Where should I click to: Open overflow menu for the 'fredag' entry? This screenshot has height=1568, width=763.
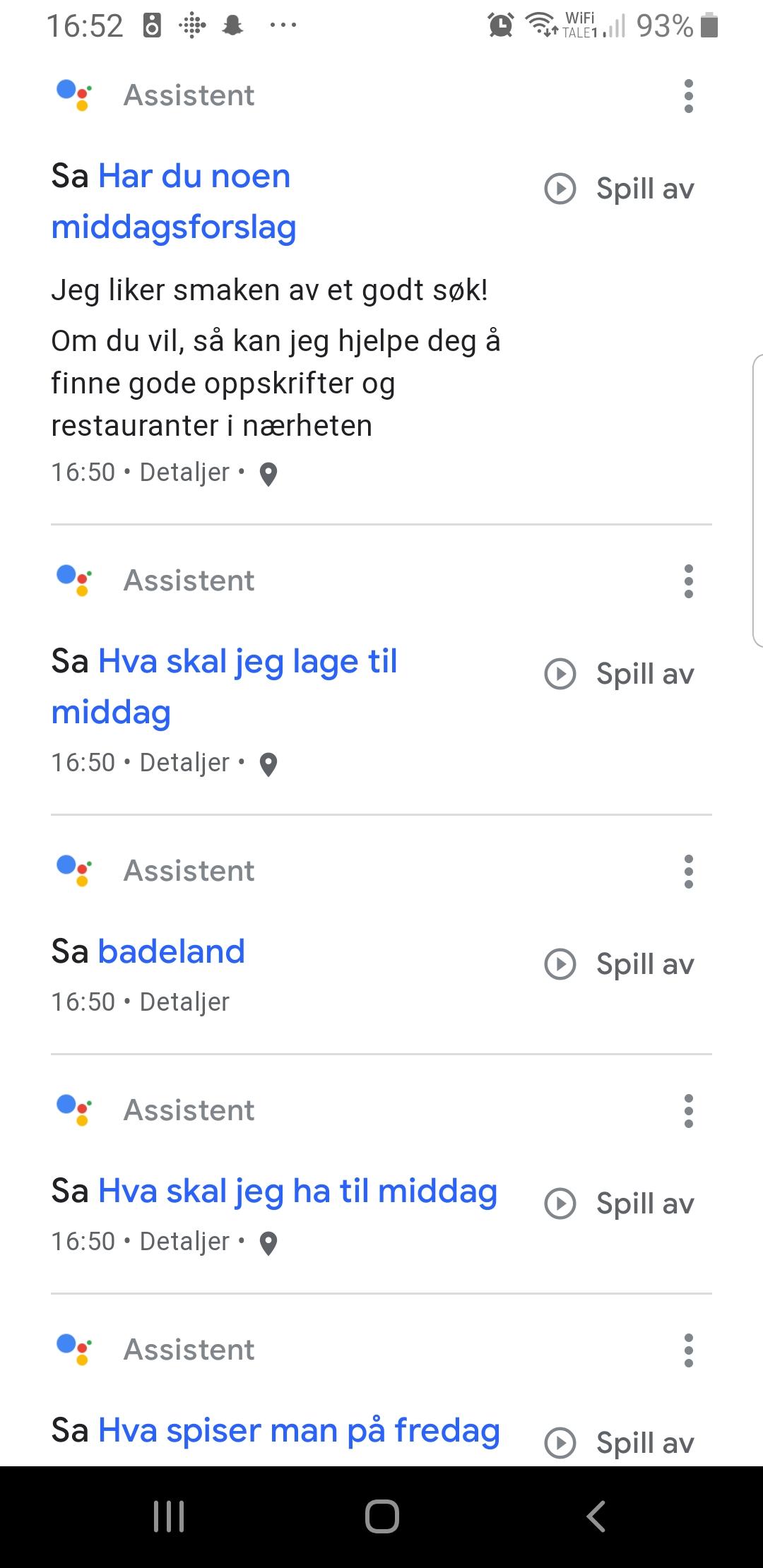pyautogui.click(x=689, y=1350)
